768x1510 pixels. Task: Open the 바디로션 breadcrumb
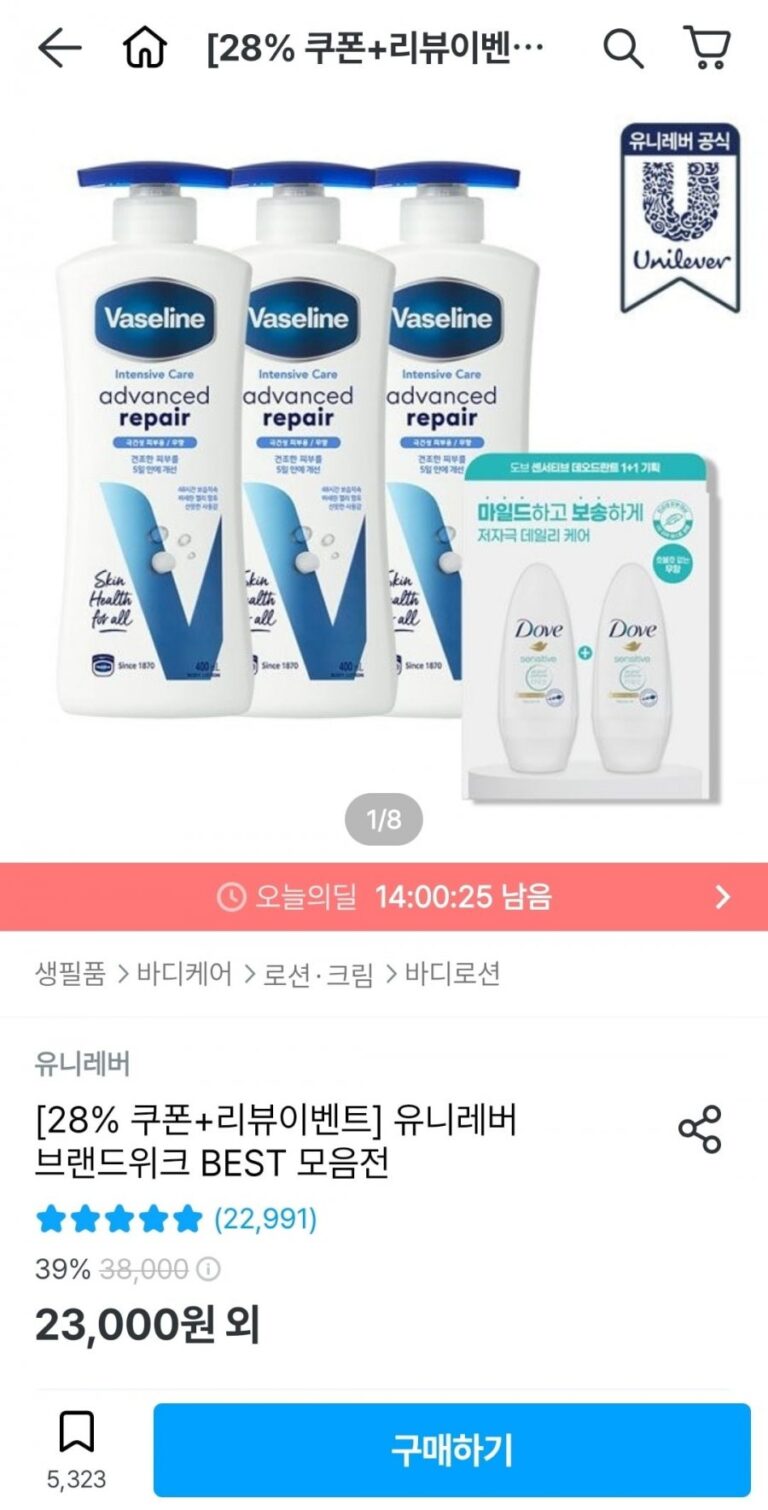[x=452, y=973]
